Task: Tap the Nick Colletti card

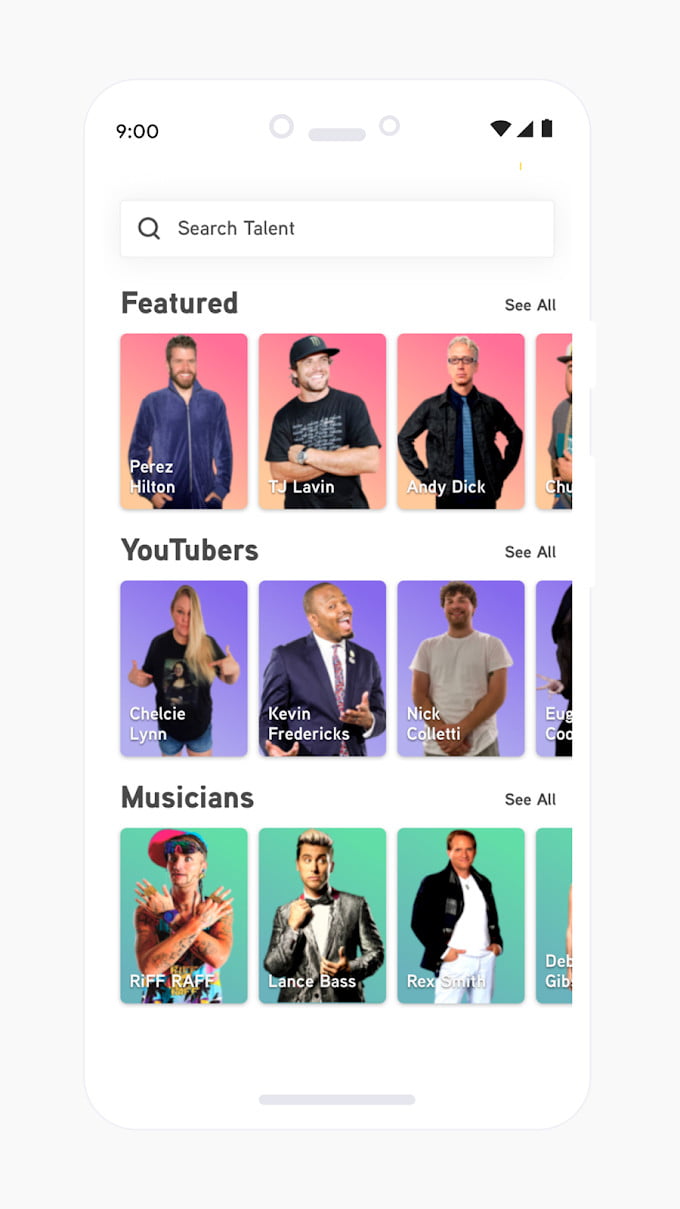Action: 461,668
